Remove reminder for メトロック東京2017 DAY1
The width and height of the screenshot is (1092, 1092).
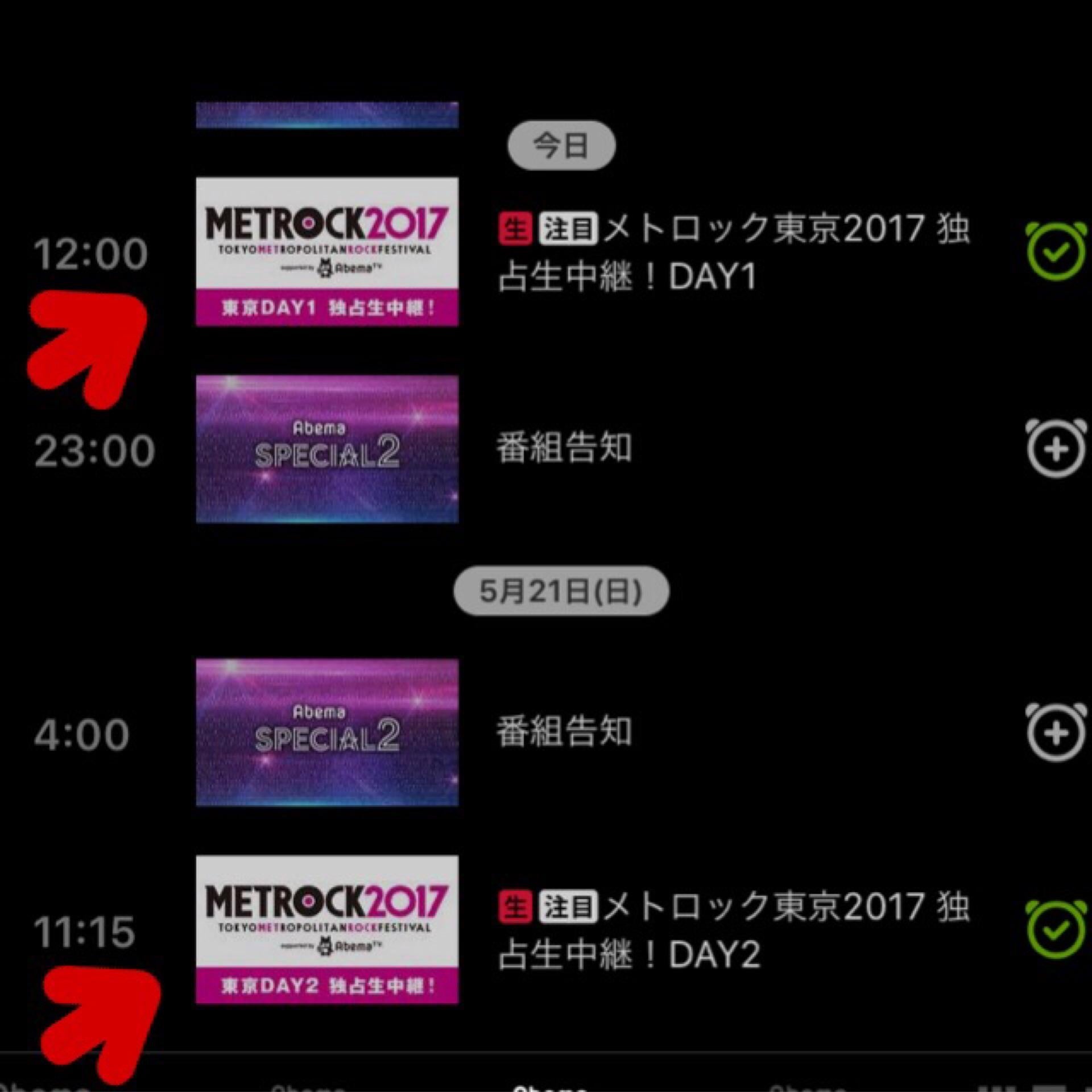(x=1056, y=252)
